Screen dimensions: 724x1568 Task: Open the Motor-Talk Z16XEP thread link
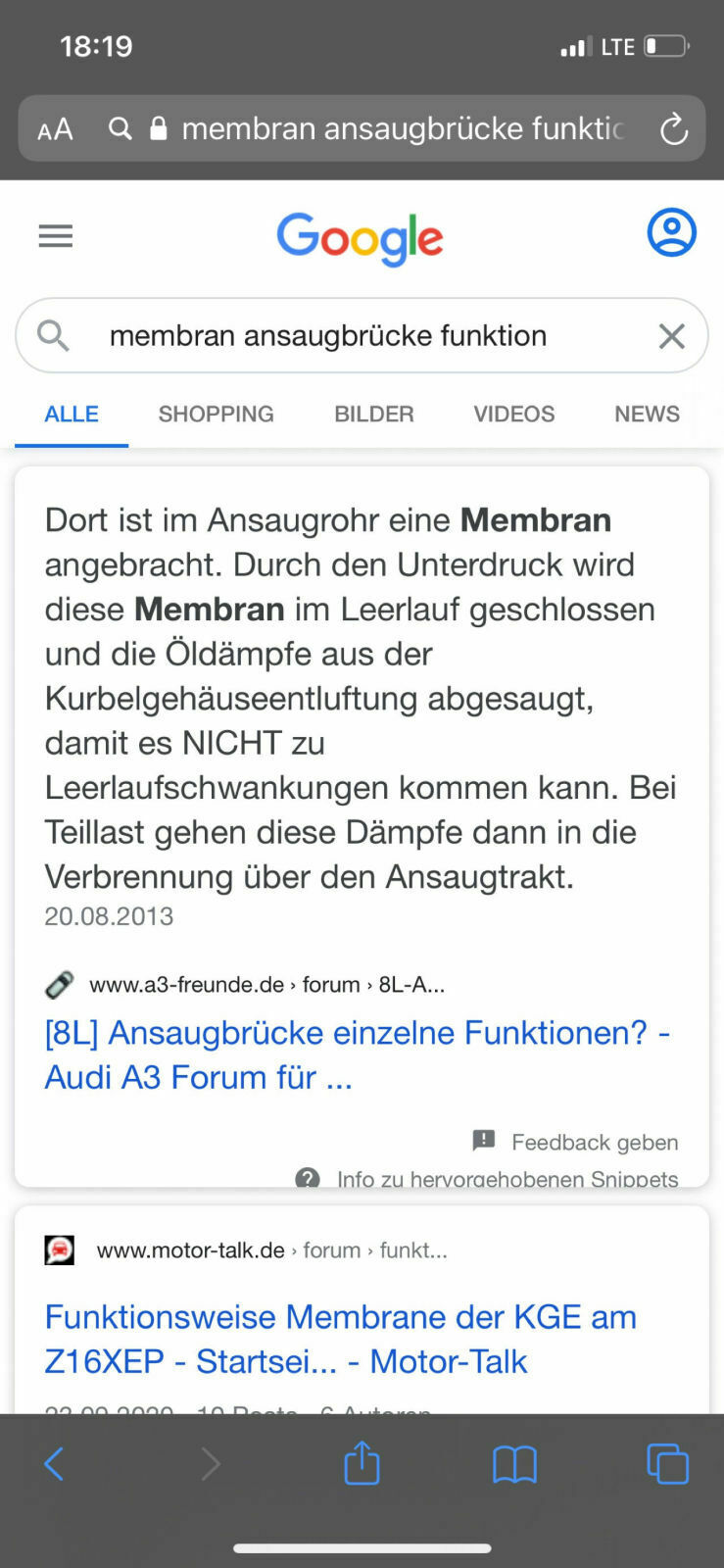pyautogui.click(x=341, y=1339)
